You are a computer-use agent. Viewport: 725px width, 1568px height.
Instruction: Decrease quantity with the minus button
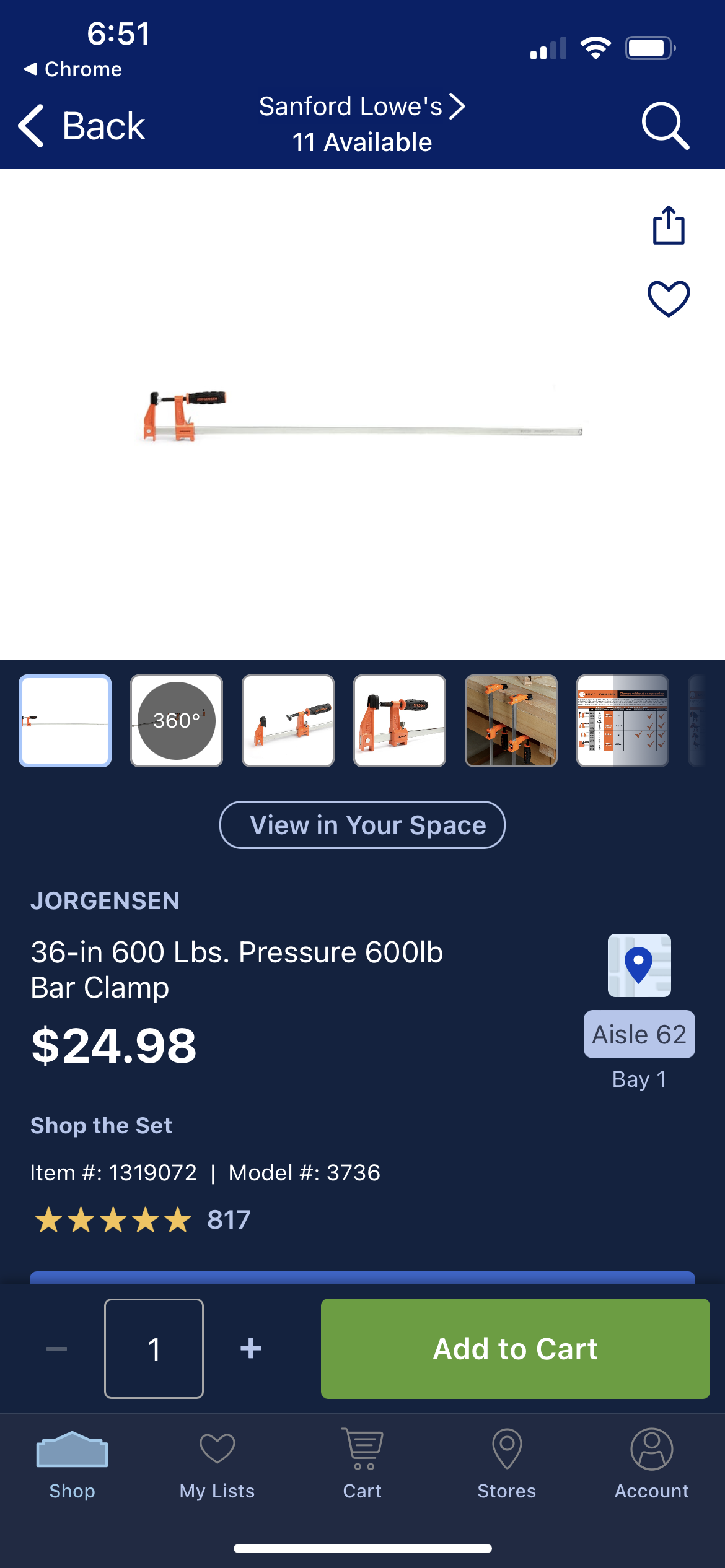(56, 1348)
